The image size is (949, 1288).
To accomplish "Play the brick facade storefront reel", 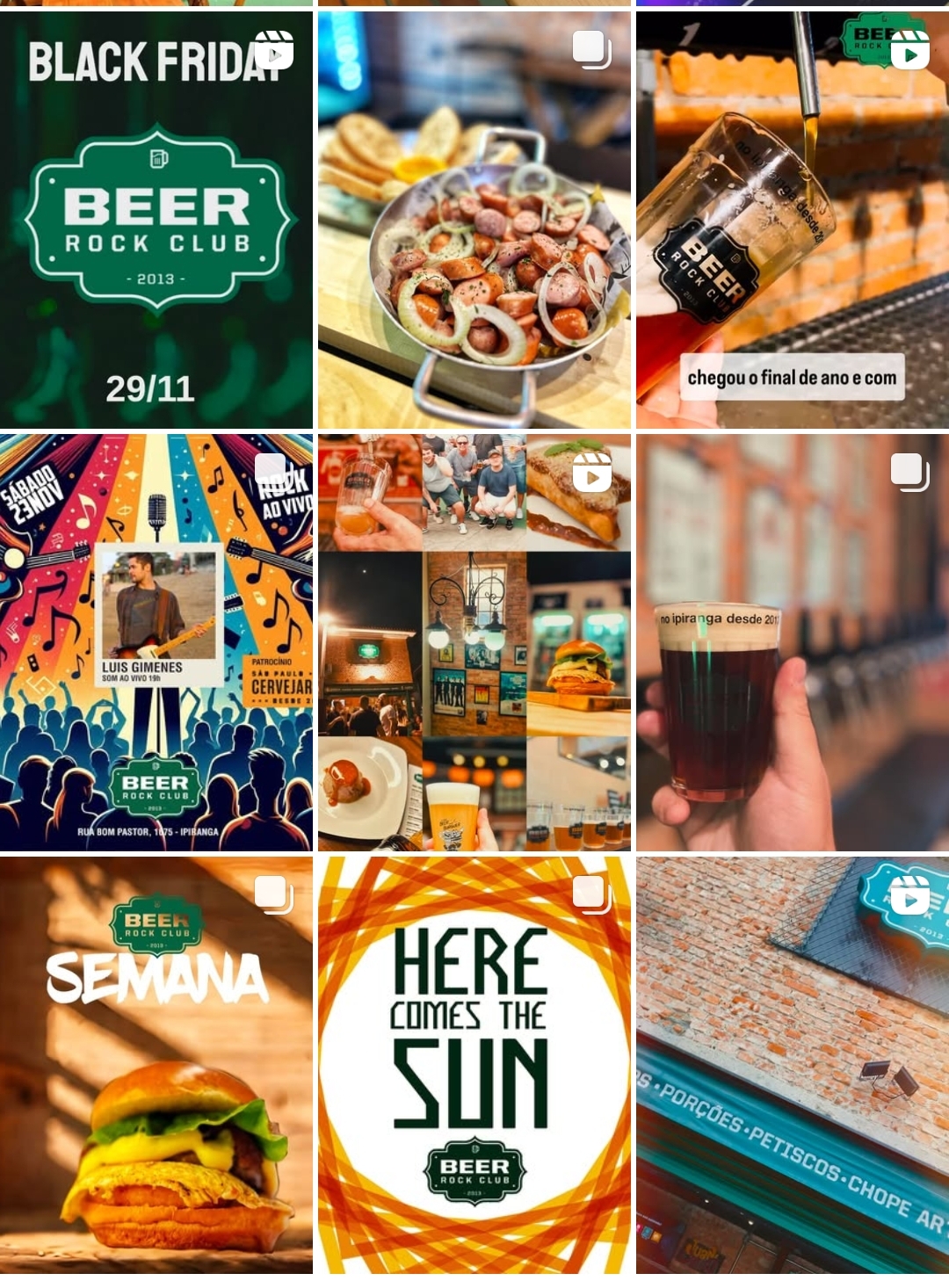I will (x=792, y=1065).
